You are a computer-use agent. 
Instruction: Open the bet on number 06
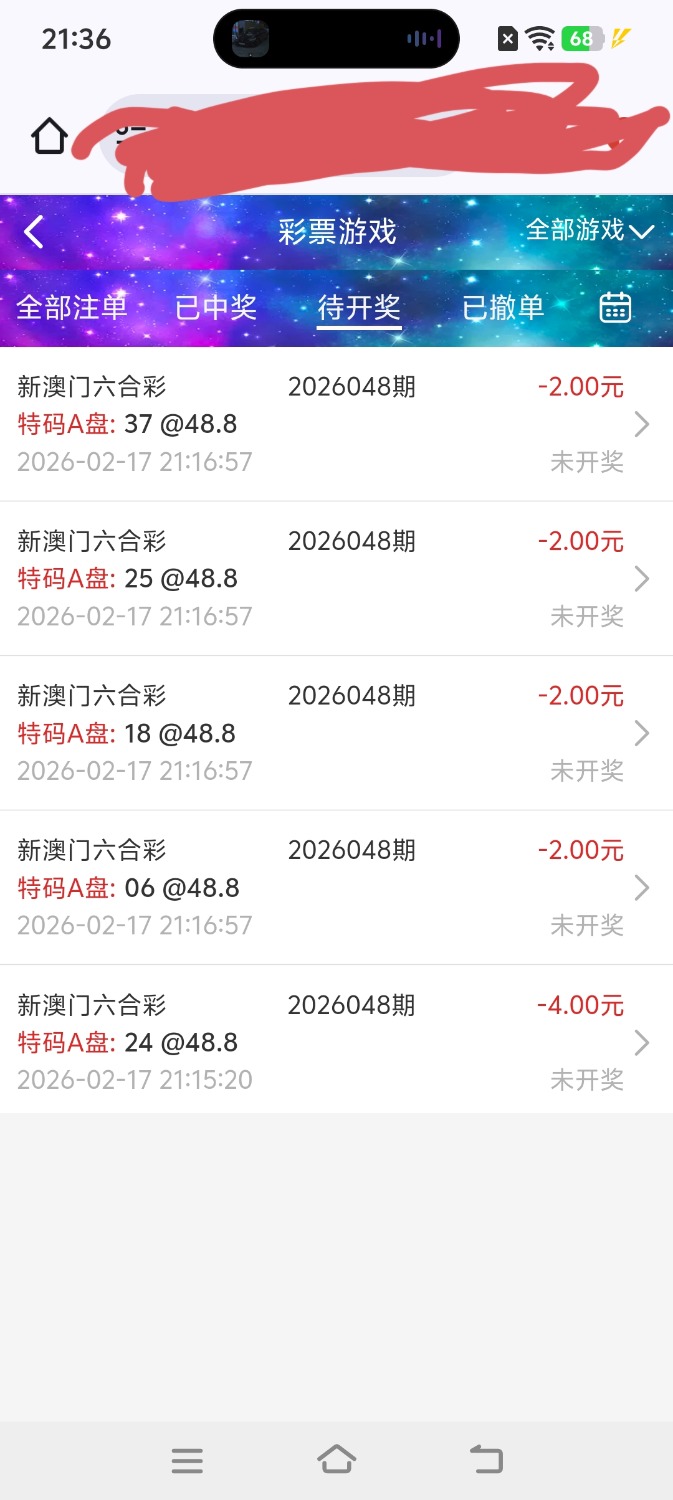(x=336, y=888)
